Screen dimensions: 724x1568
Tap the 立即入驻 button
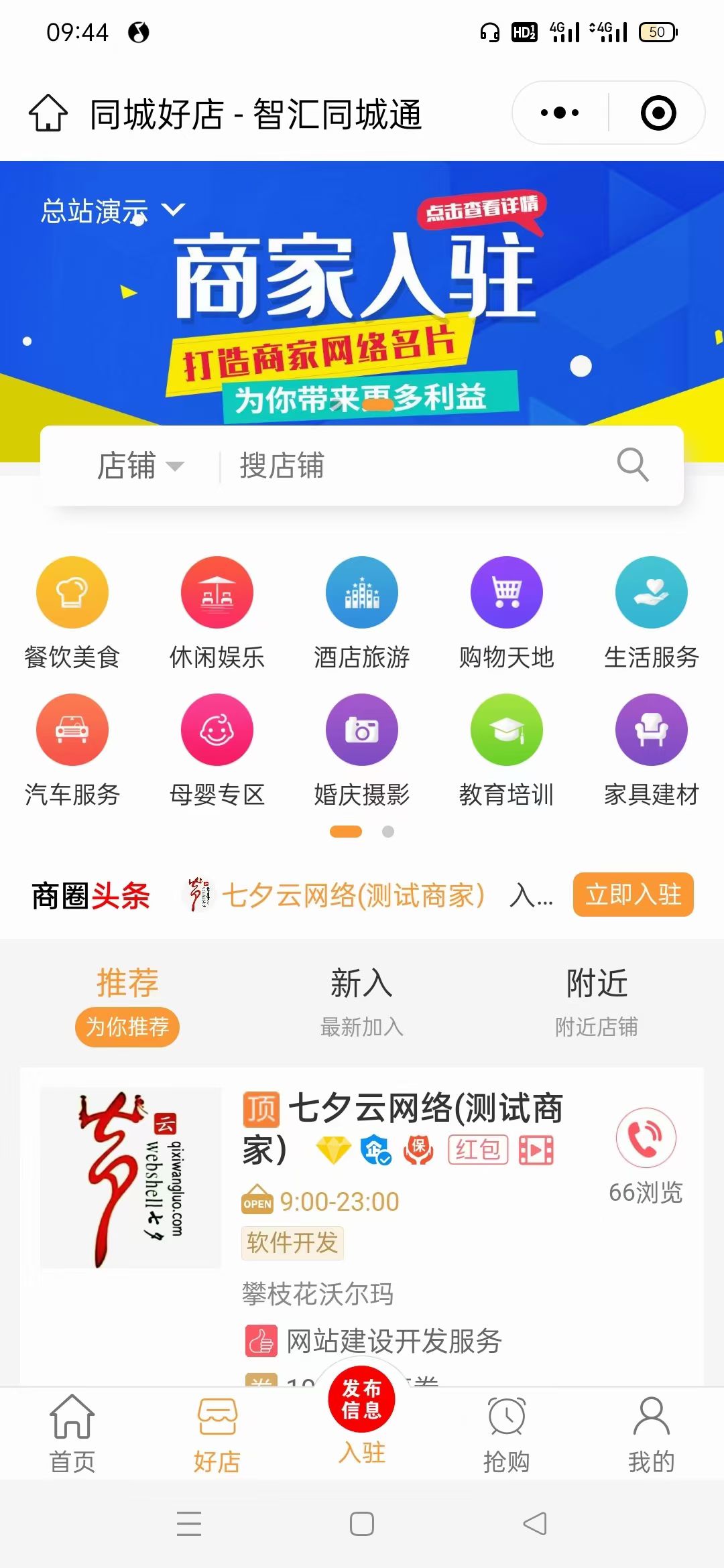tap(633, 895)
